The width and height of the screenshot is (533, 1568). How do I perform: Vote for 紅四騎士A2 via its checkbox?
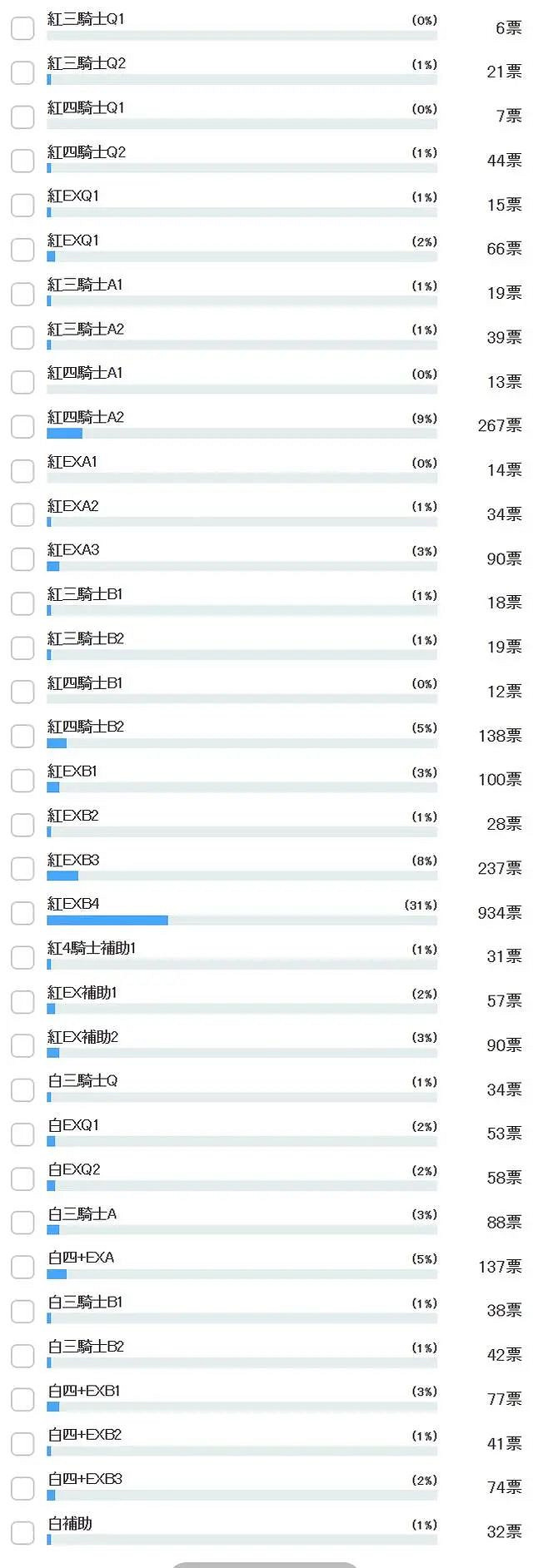tap(22, 426)
